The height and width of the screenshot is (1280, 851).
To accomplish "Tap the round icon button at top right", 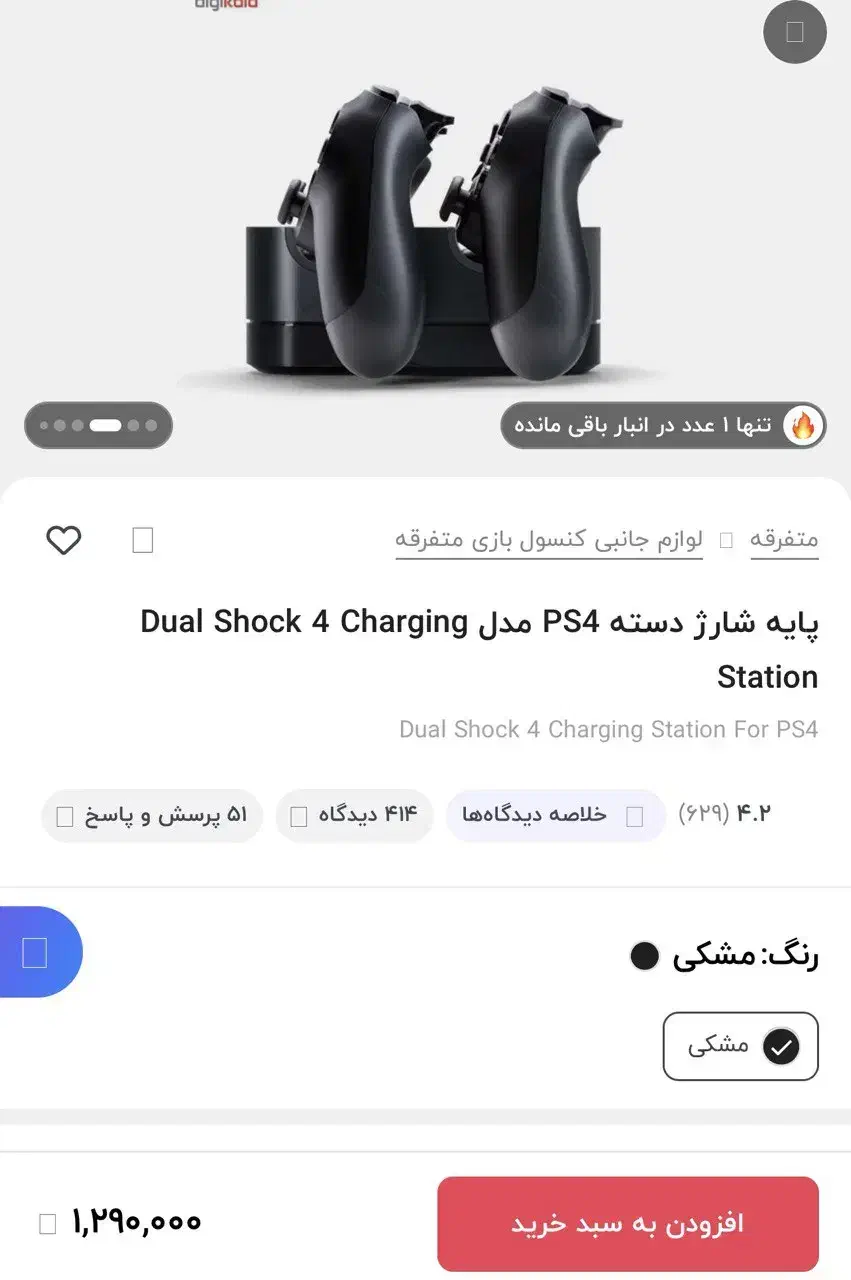I will click(794, 32).
